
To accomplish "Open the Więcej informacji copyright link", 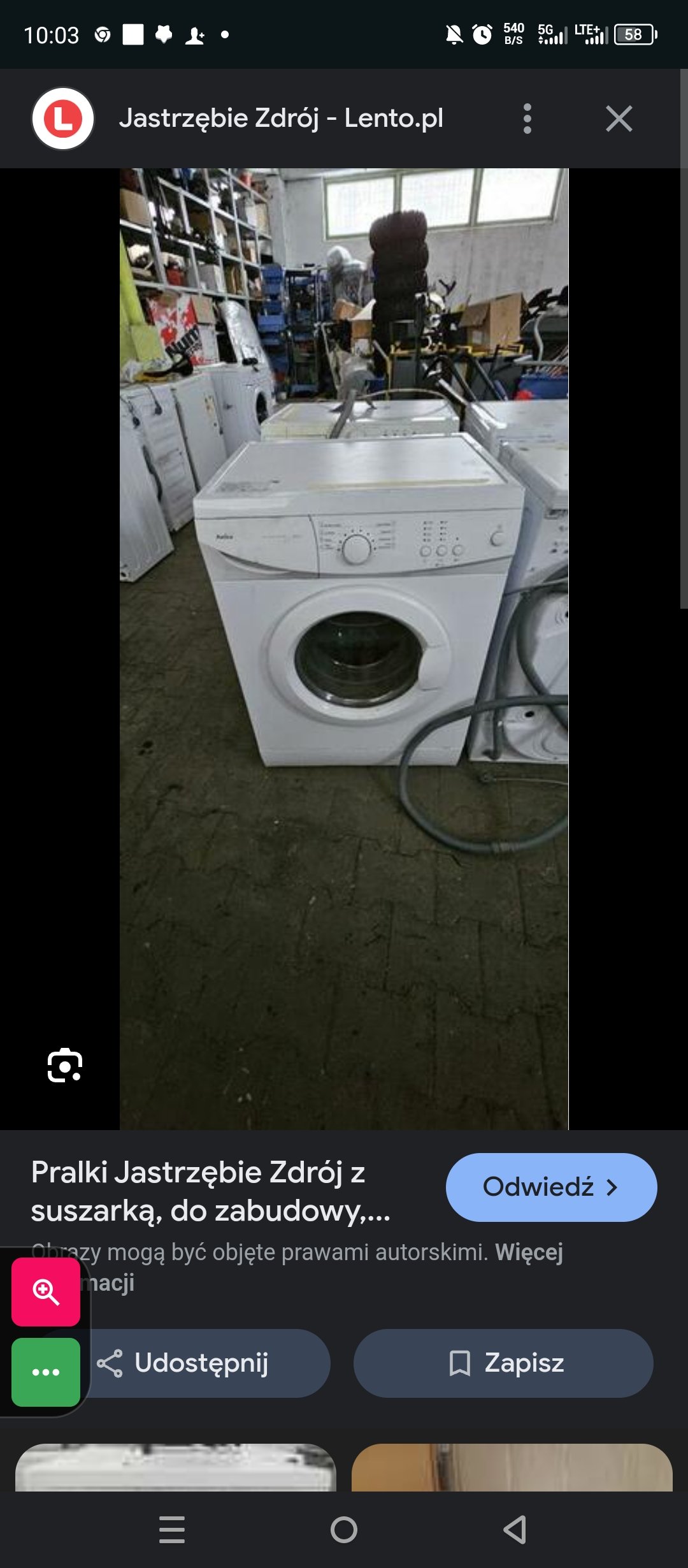I will pos(529,1252).
